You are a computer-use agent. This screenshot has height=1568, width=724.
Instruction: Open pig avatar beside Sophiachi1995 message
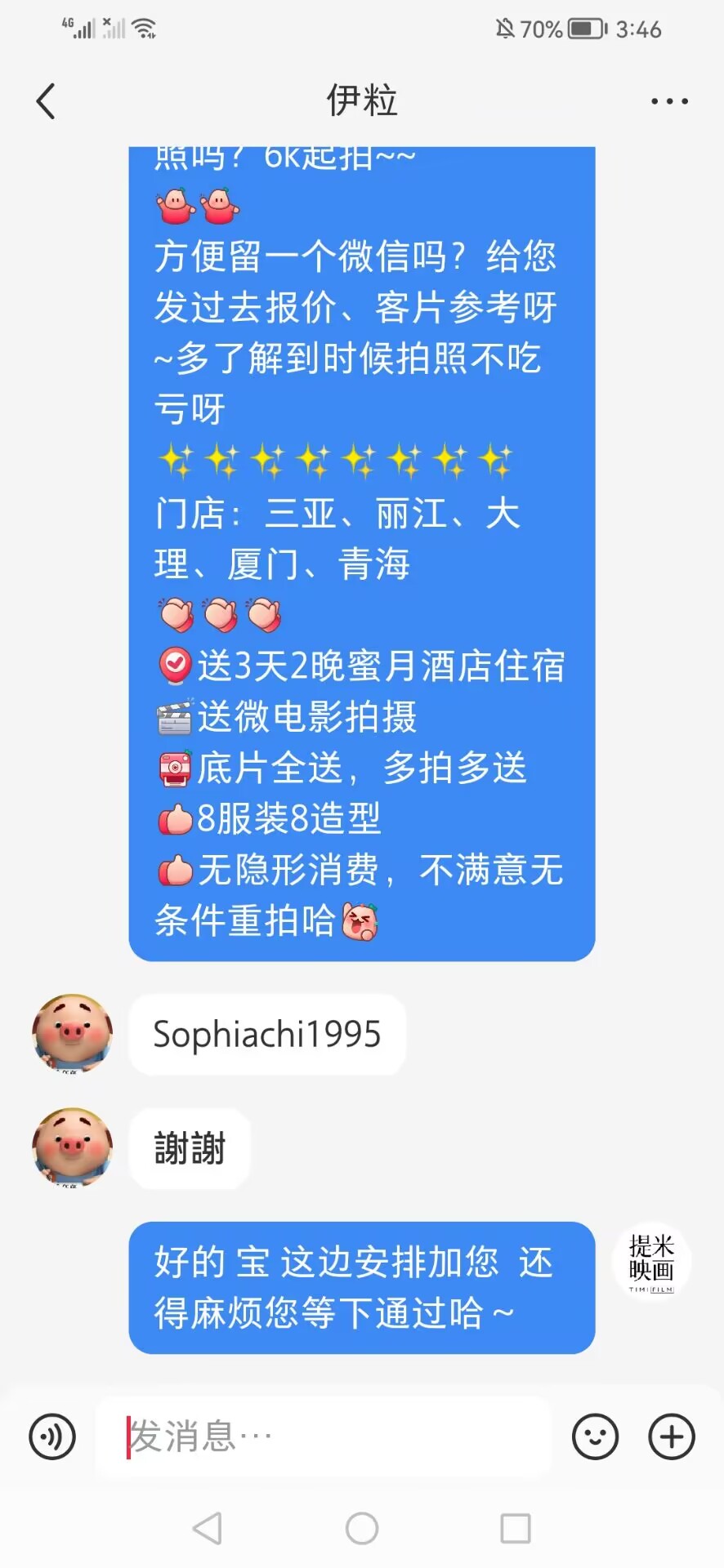[72, 1034]
